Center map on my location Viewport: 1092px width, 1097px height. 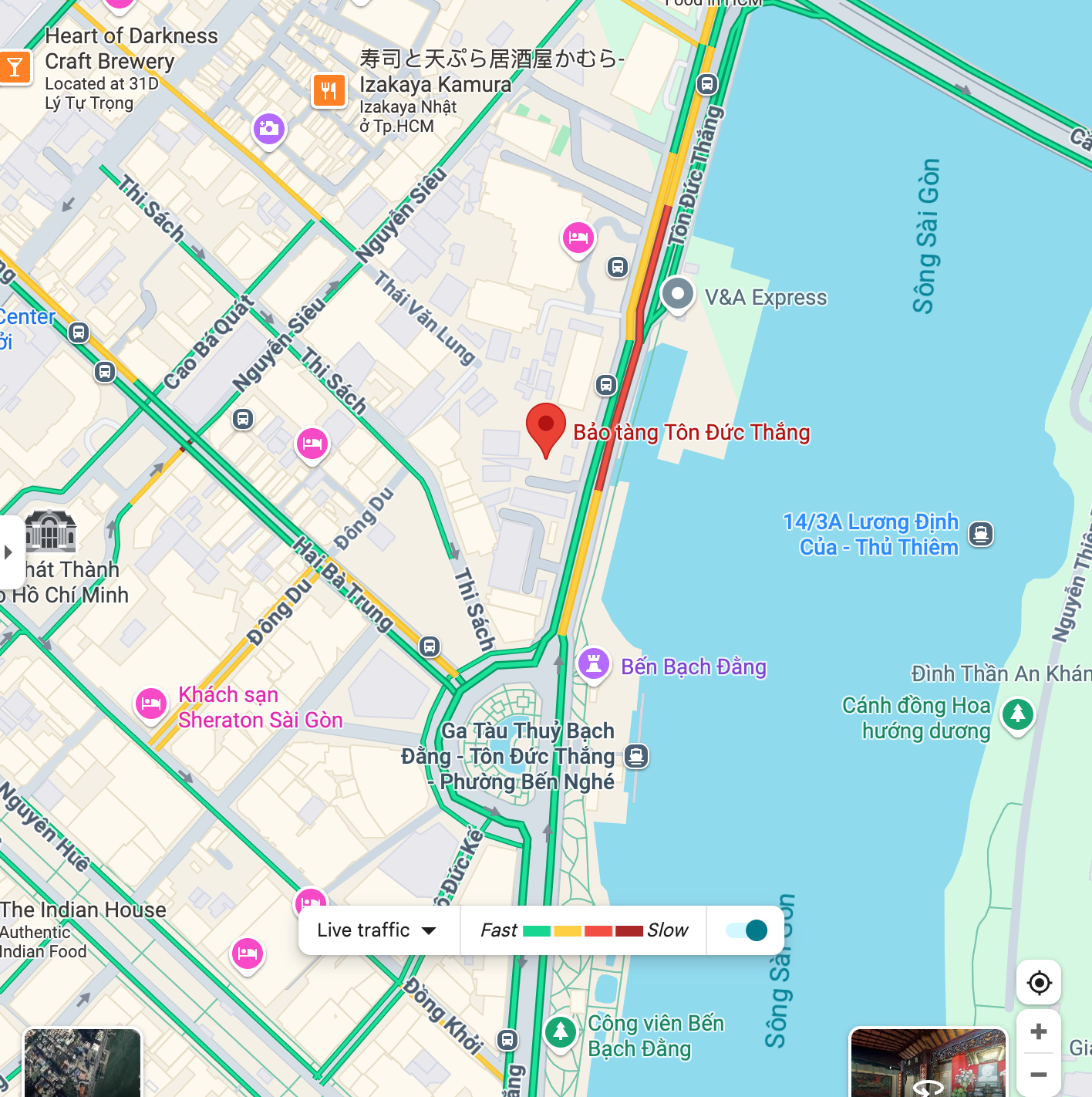point(1039,983)
